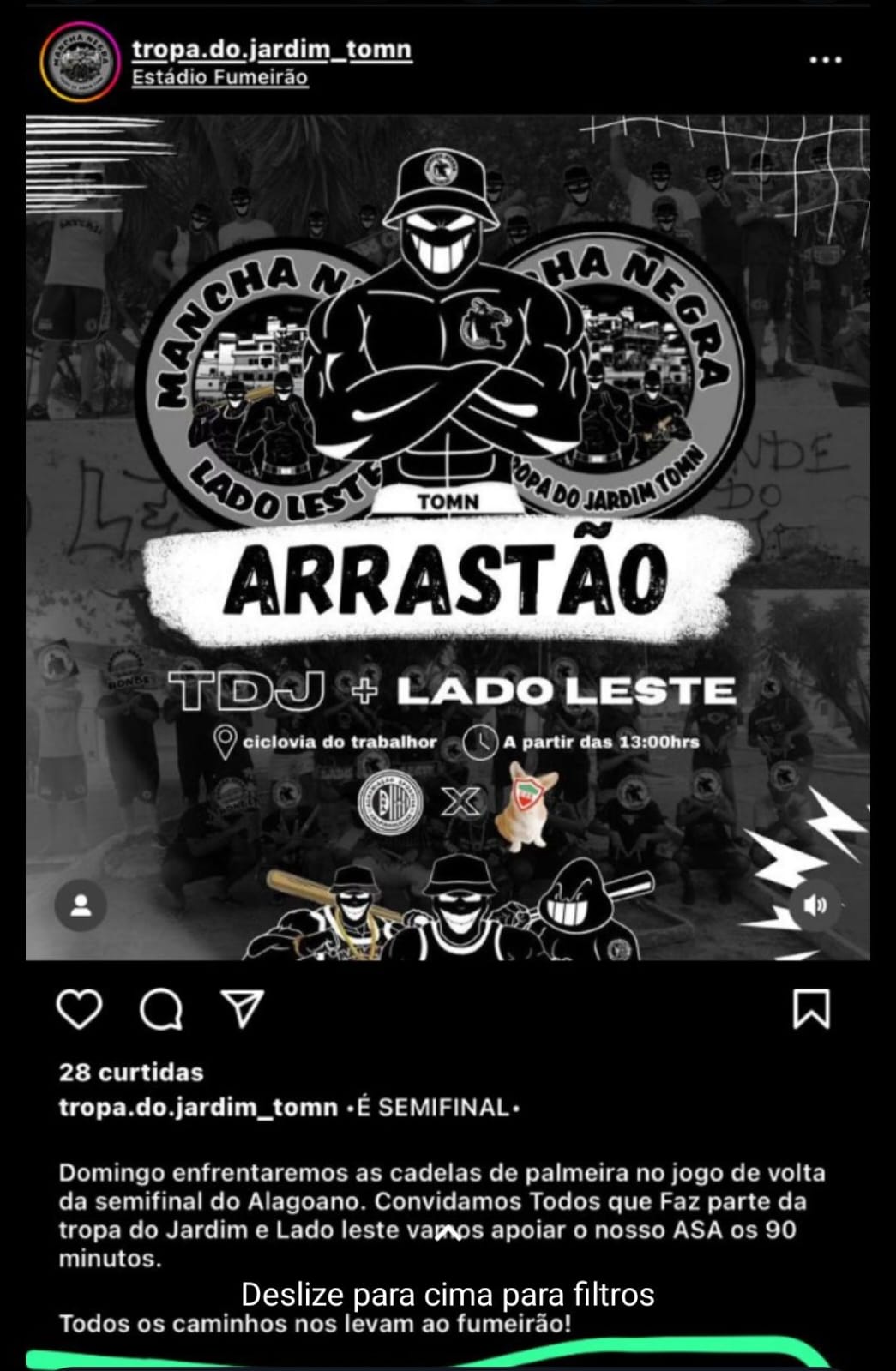The height and width of the screenshot is (1371, 896).
Task: View the tropa.do.jardim_tomn profile picture story
Action: (x=80, y=63)
